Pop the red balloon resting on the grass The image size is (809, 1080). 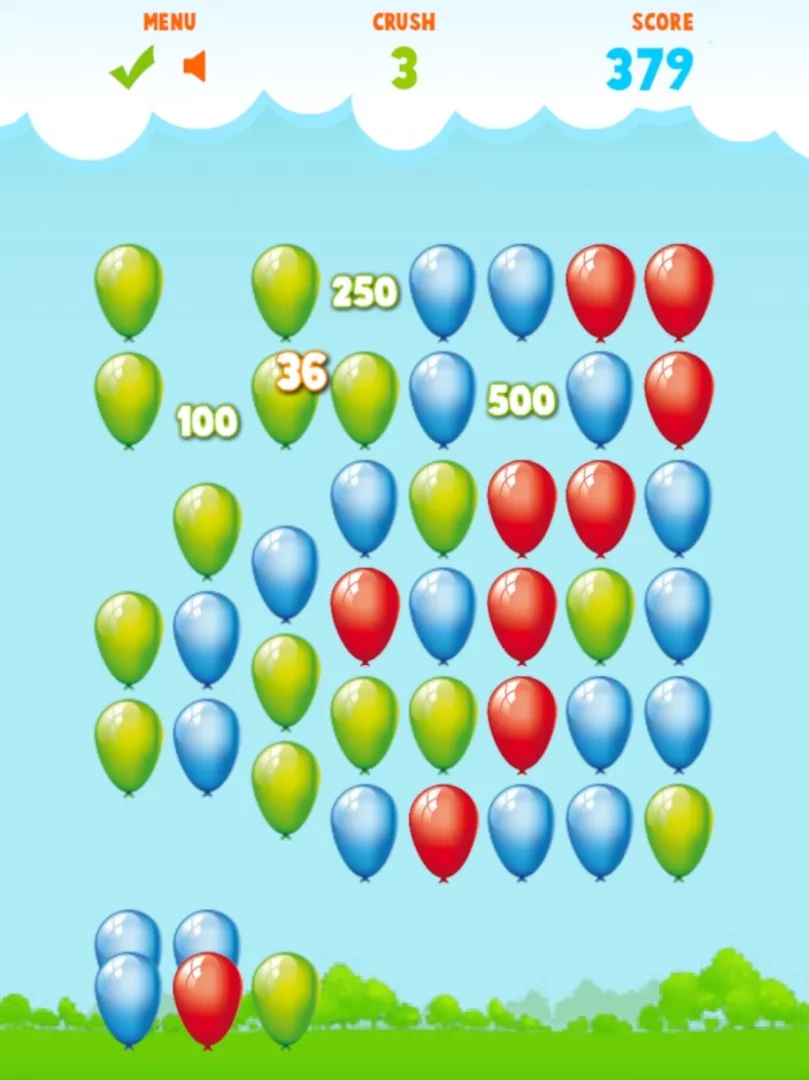tap(207, 995)
